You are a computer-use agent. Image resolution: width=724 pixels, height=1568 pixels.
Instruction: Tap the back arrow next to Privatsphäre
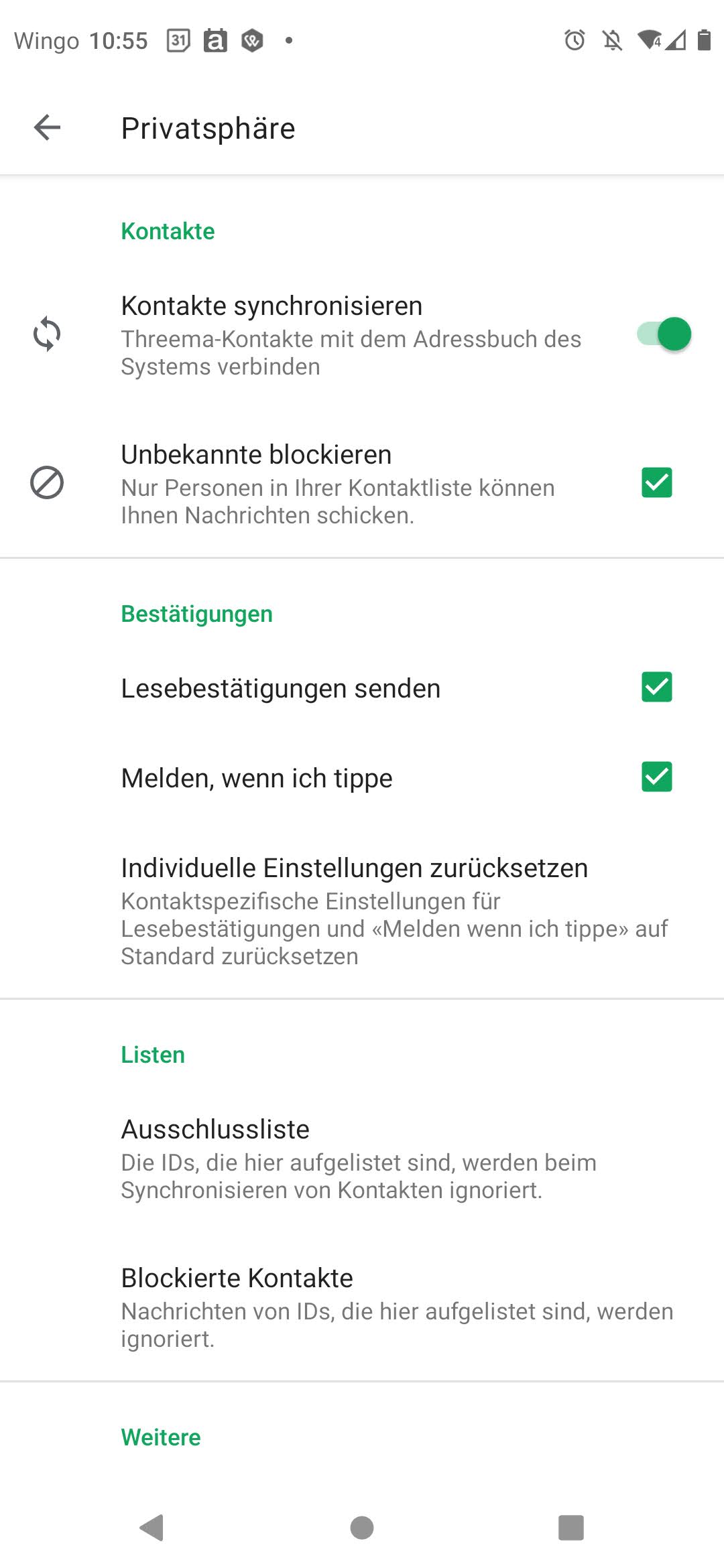[x=47, y=128]
